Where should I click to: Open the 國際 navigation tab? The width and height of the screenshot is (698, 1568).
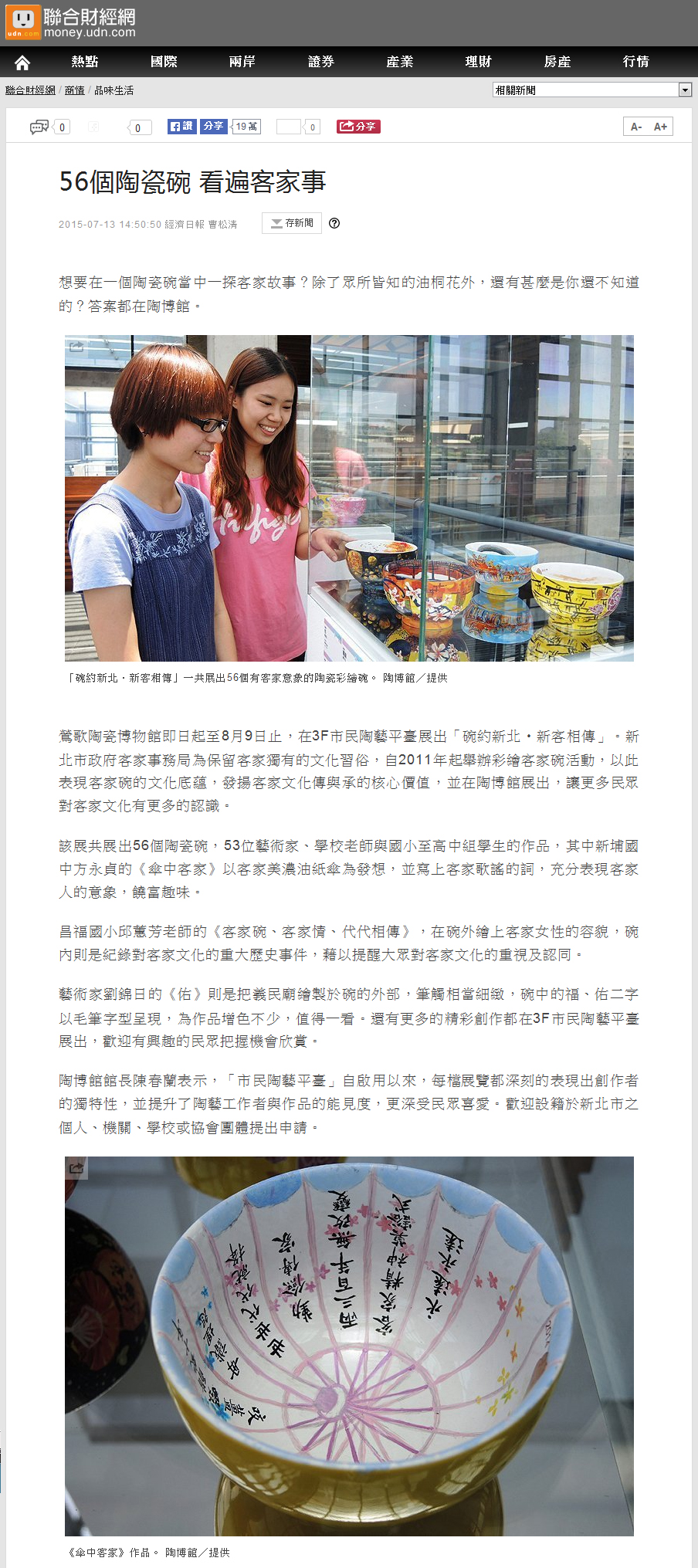pos(164,62)
